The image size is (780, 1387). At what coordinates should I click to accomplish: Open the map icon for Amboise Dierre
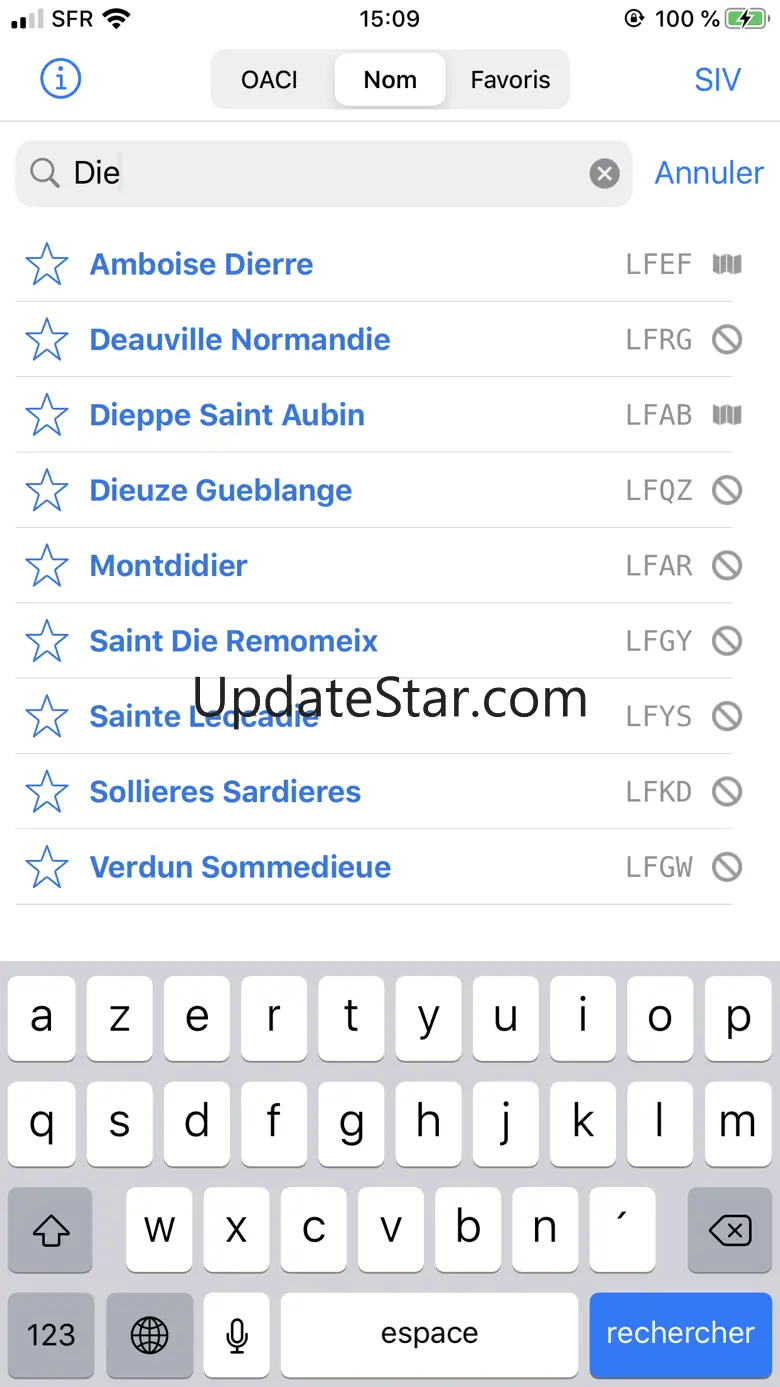(x=727, y=264)
